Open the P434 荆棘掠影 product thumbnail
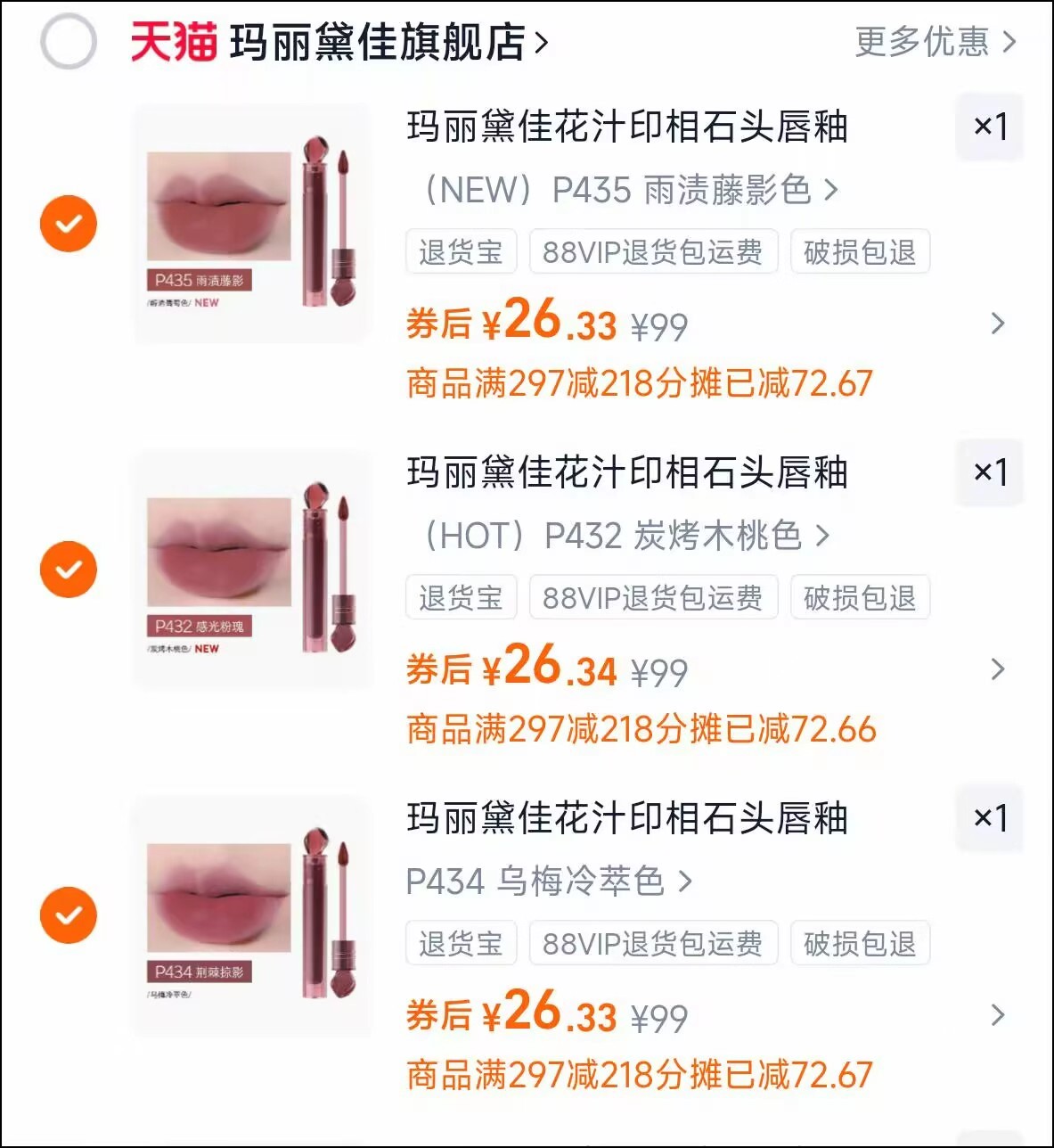 [x=252, y=915]
